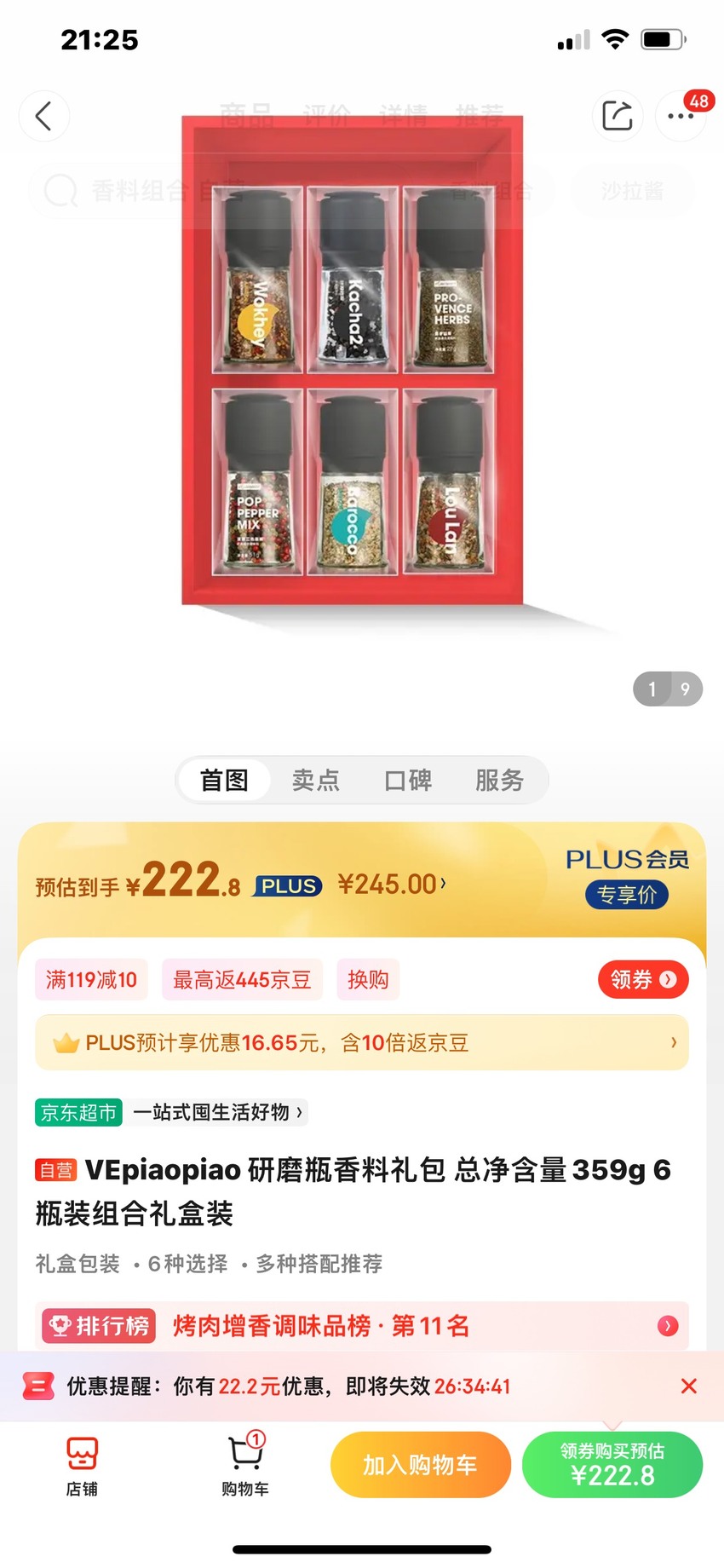The width and height of the screenshot is (724, 1568).
Task: Open the 换购 offer chip
Action: (368, 979)
